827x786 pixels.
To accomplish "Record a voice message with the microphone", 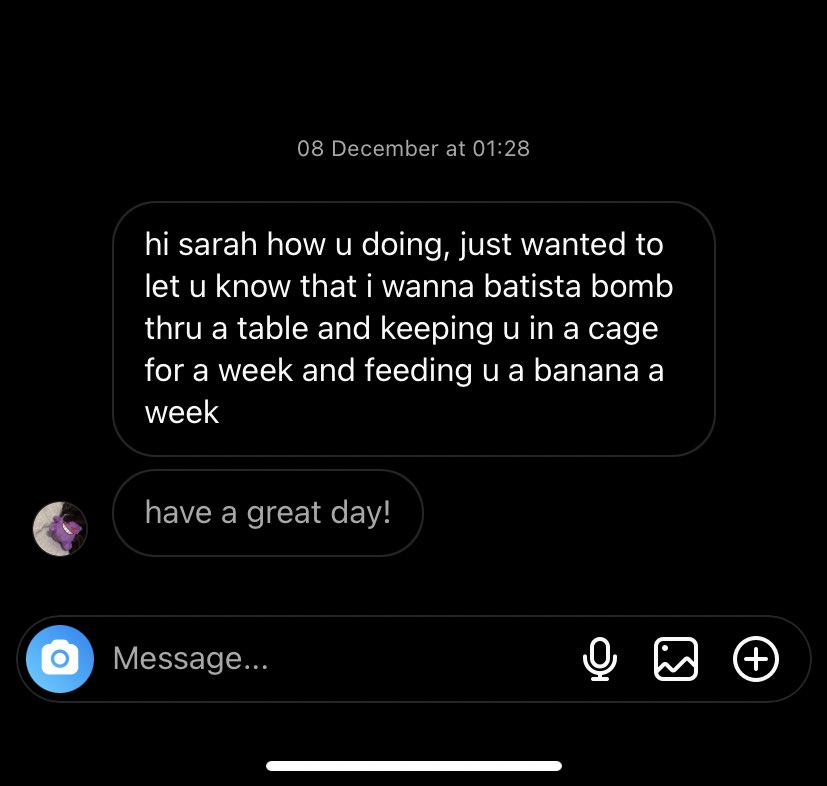I will pos(599,659).
